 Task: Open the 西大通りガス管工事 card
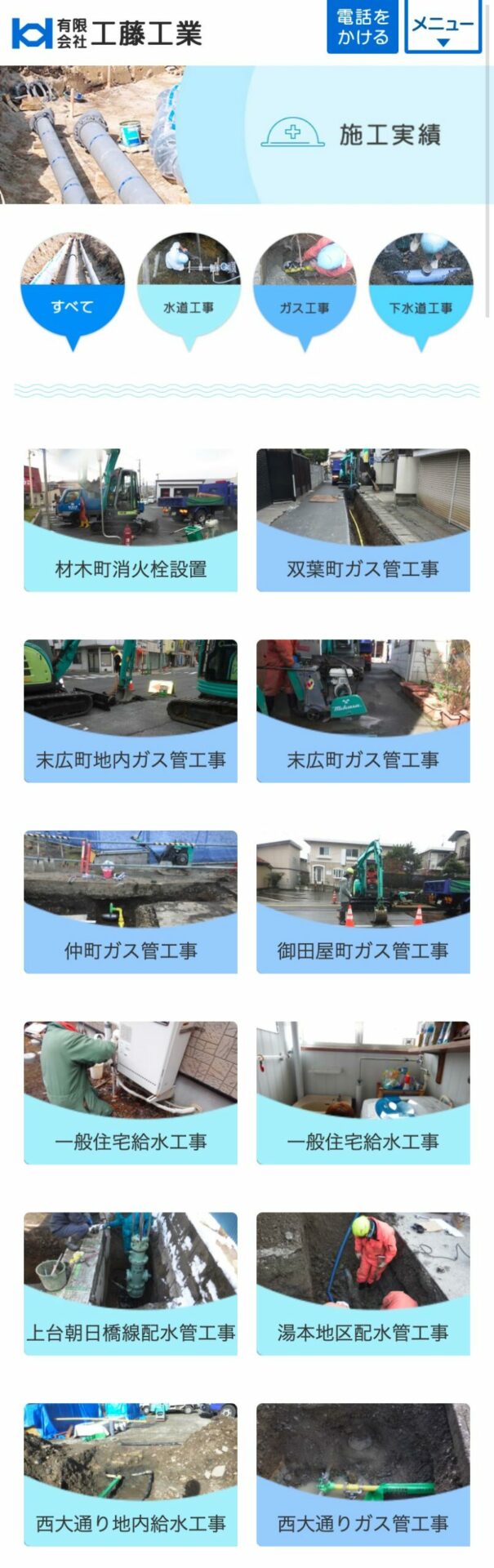(363, 1475)
